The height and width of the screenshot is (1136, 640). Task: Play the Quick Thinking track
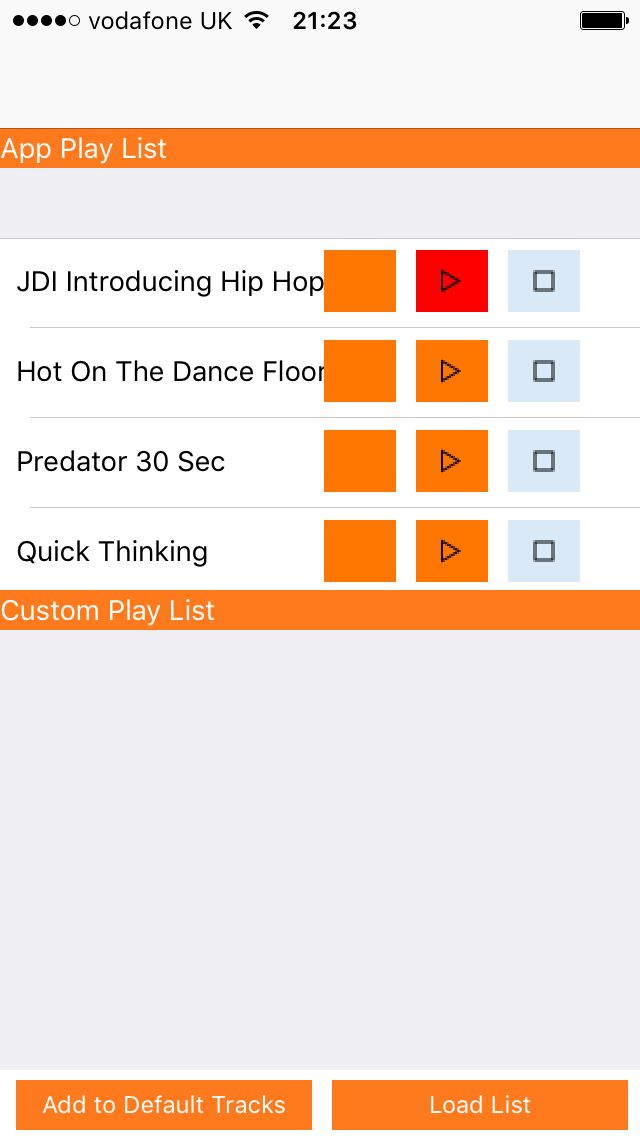tap(452, 551)
